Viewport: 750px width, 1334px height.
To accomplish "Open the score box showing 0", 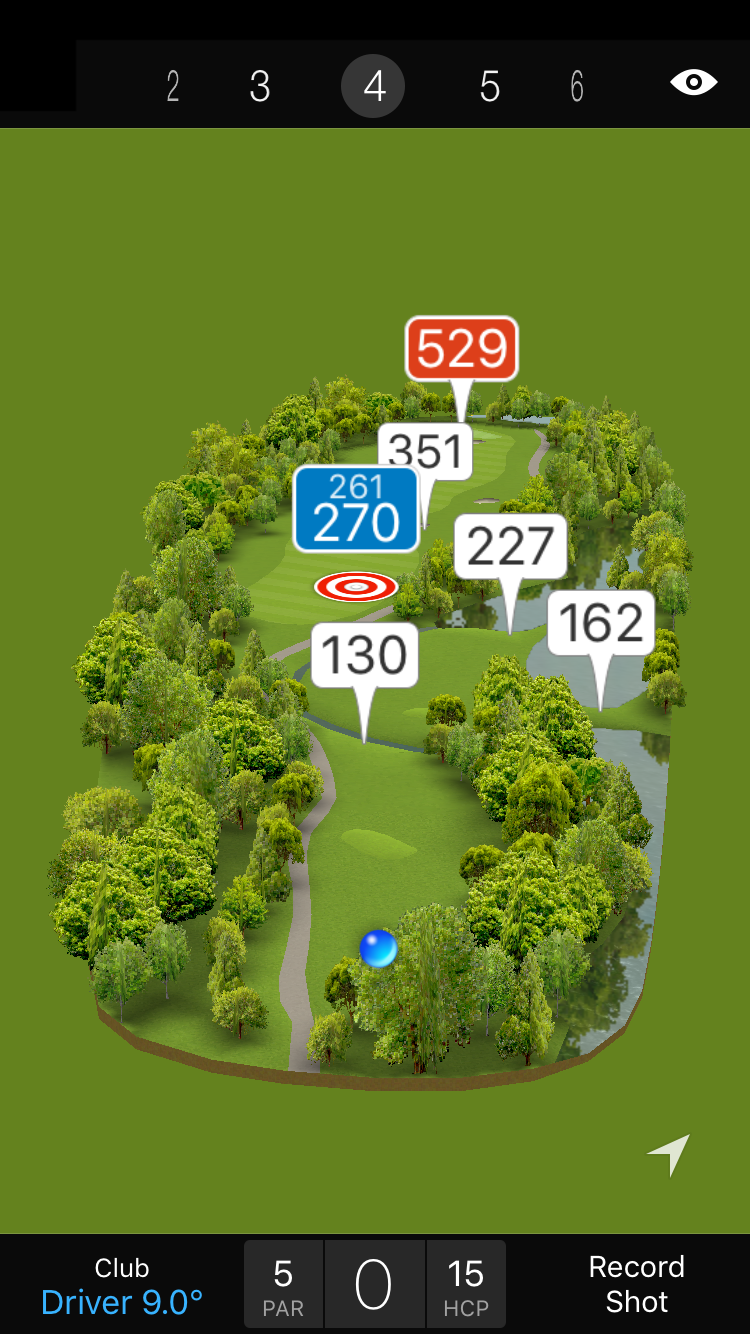I will (x=374, y=1285).
